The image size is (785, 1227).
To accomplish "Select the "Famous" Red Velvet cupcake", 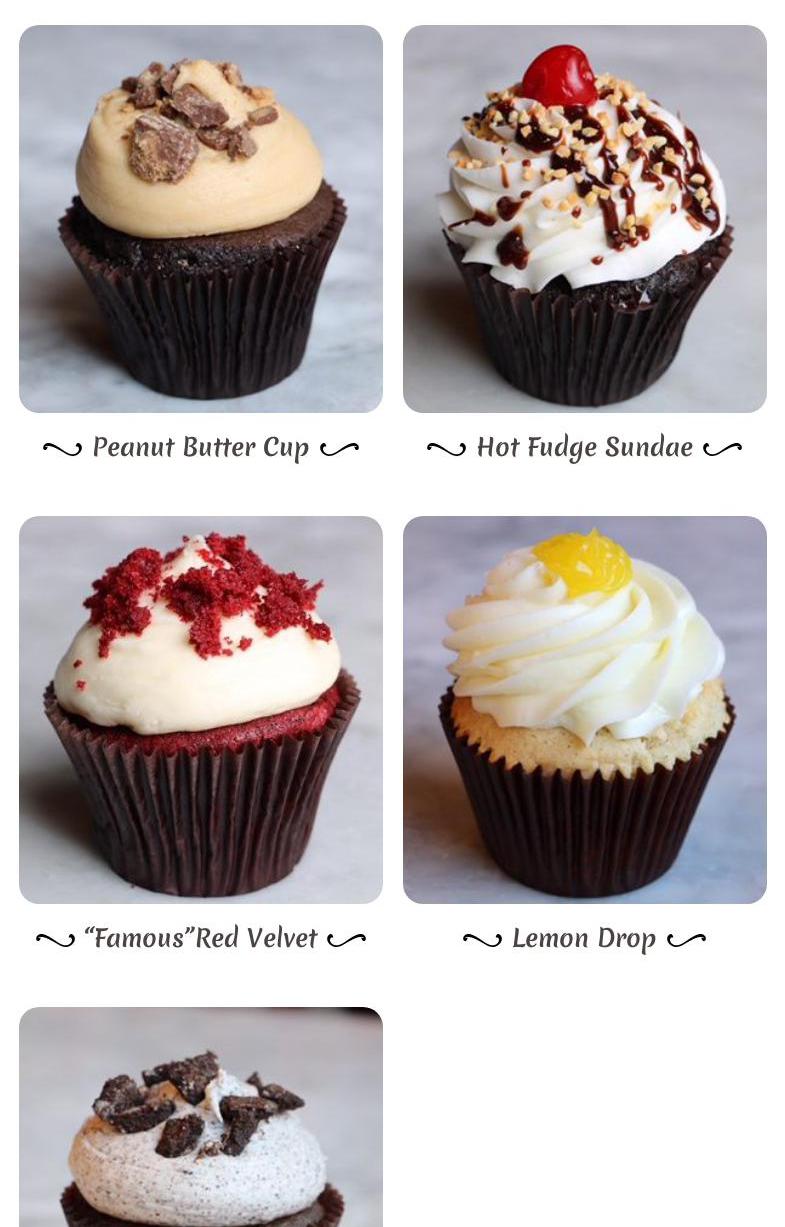I will click(x=200, y=709).
